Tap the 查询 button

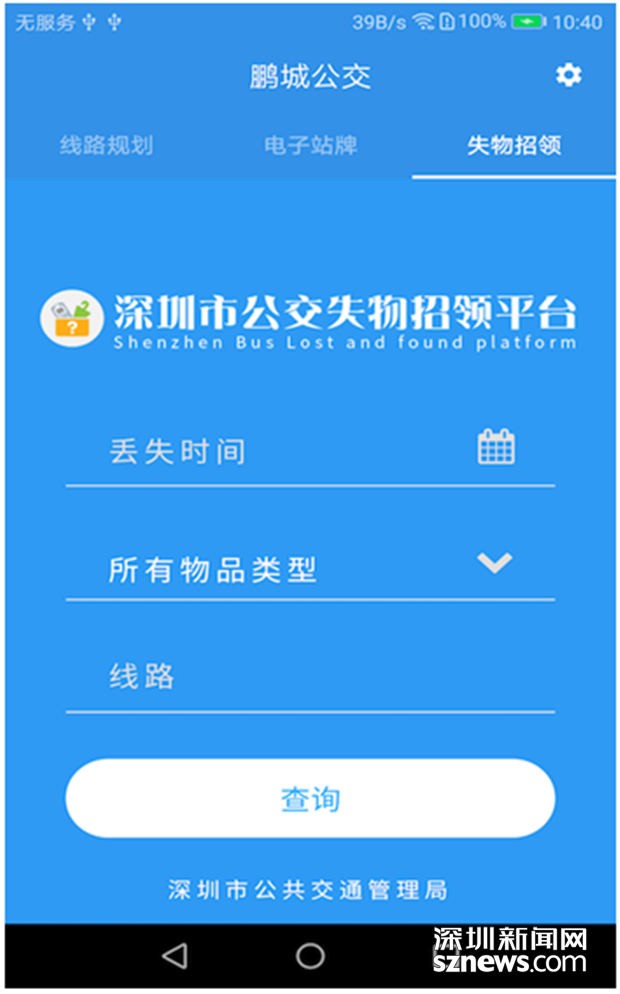click(310, 798)
